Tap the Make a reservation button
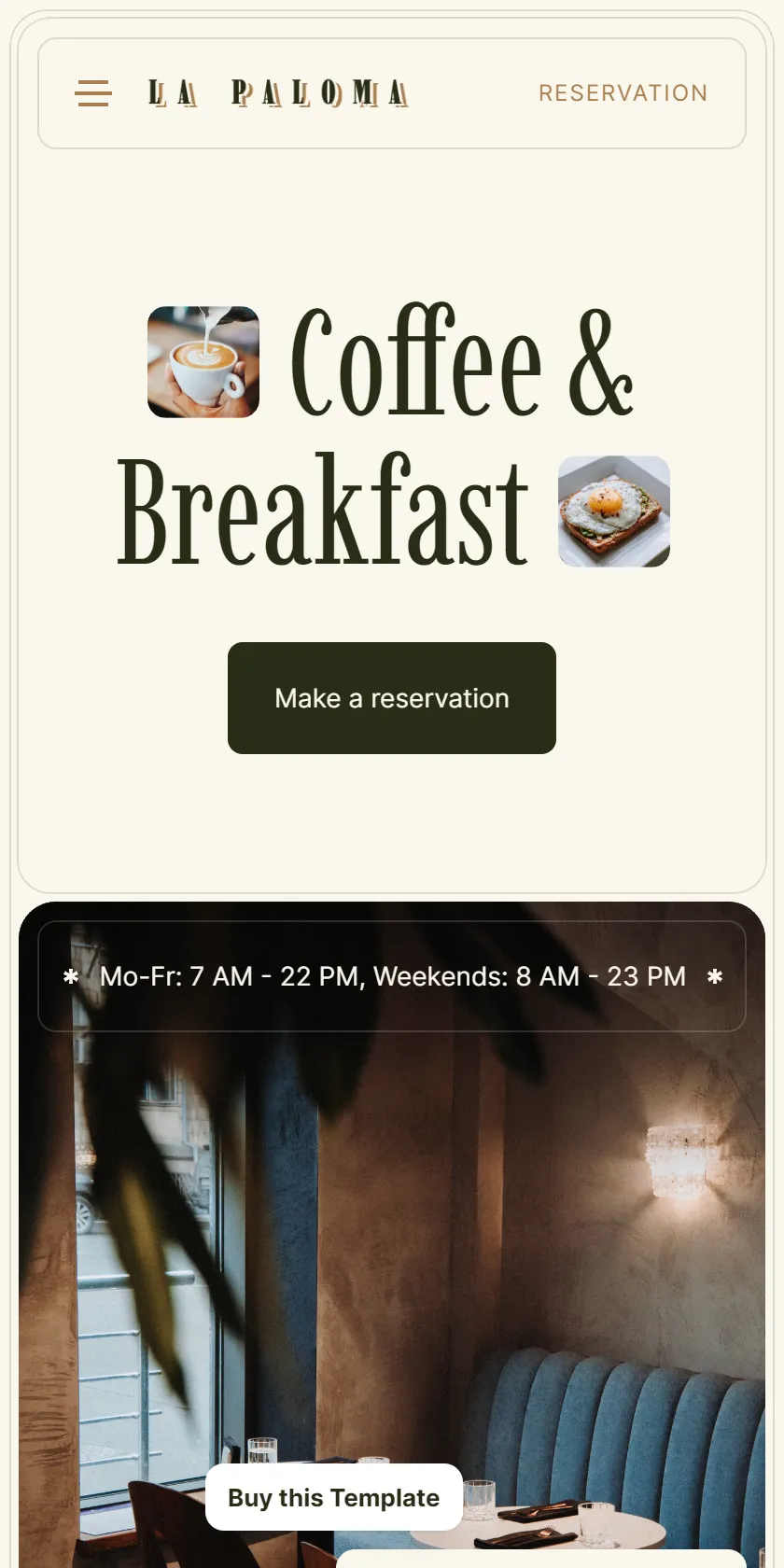This screenshot has height=1568, width=784. click(392, 698)
